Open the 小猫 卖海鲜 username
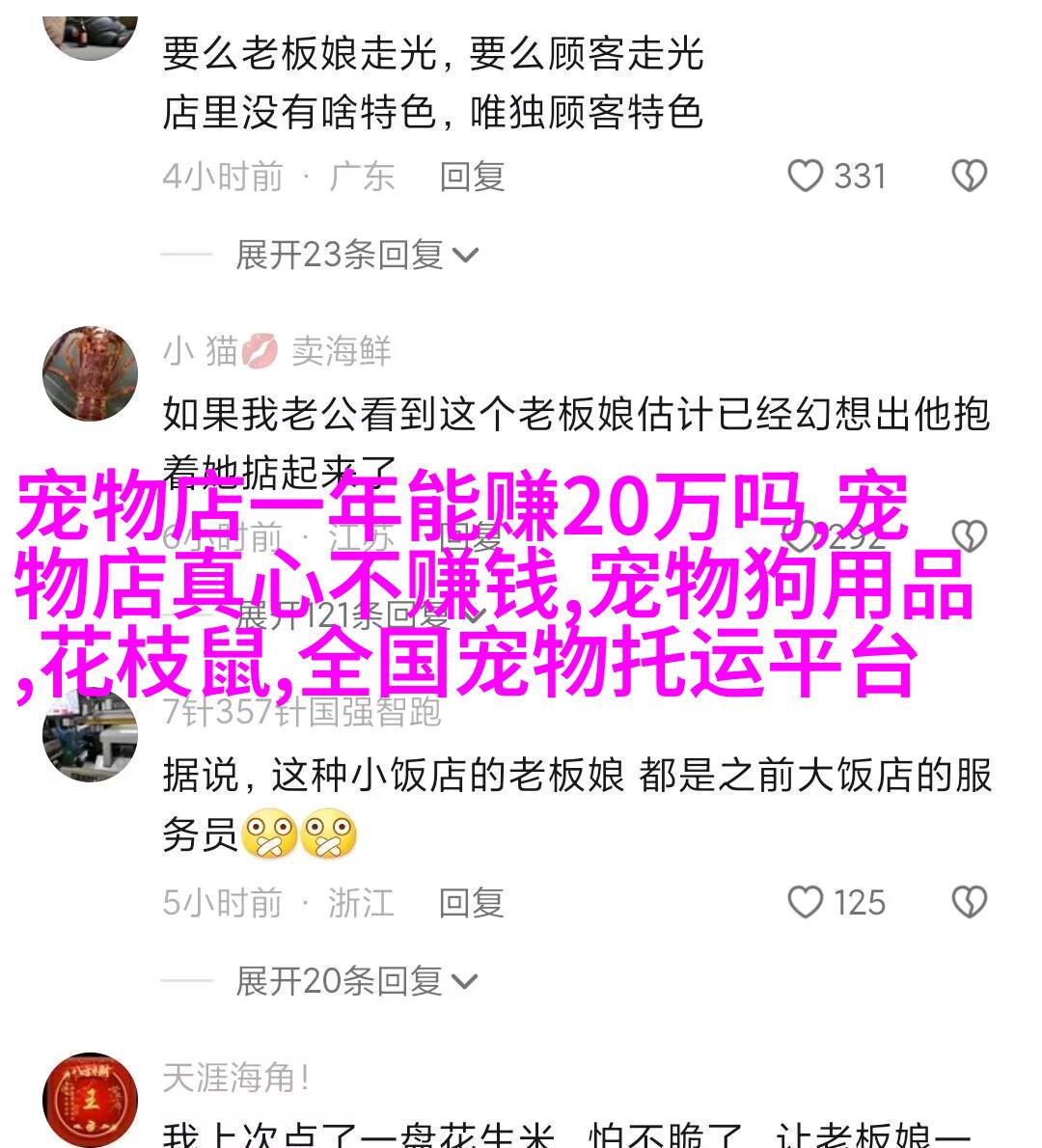 277,352
